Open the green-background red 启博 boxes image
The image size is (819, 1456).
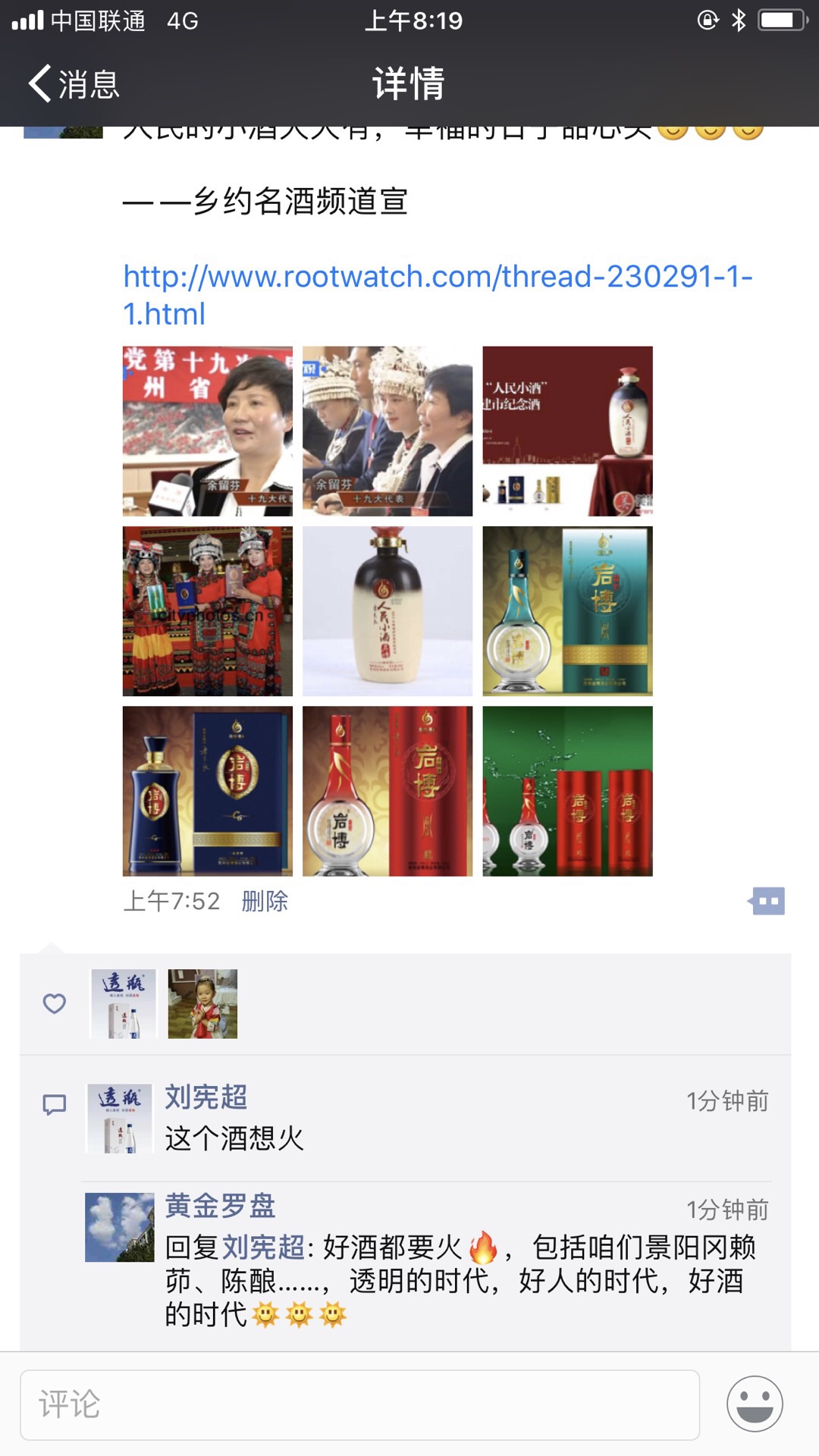point(567,791)
